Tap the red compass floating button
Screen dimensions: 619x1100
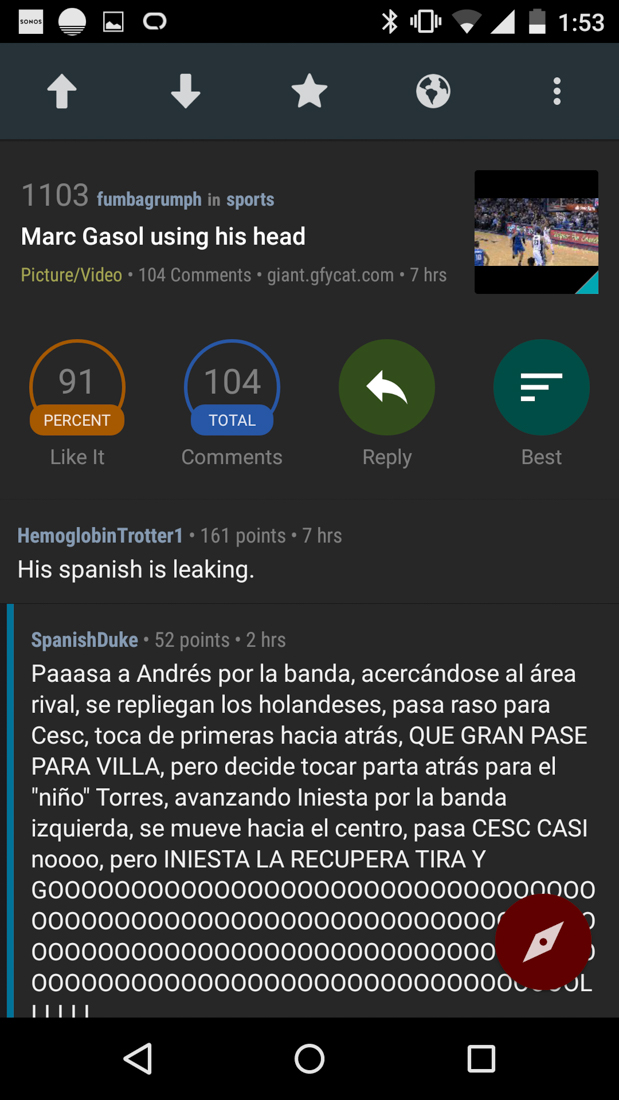(x=543, y=942)
